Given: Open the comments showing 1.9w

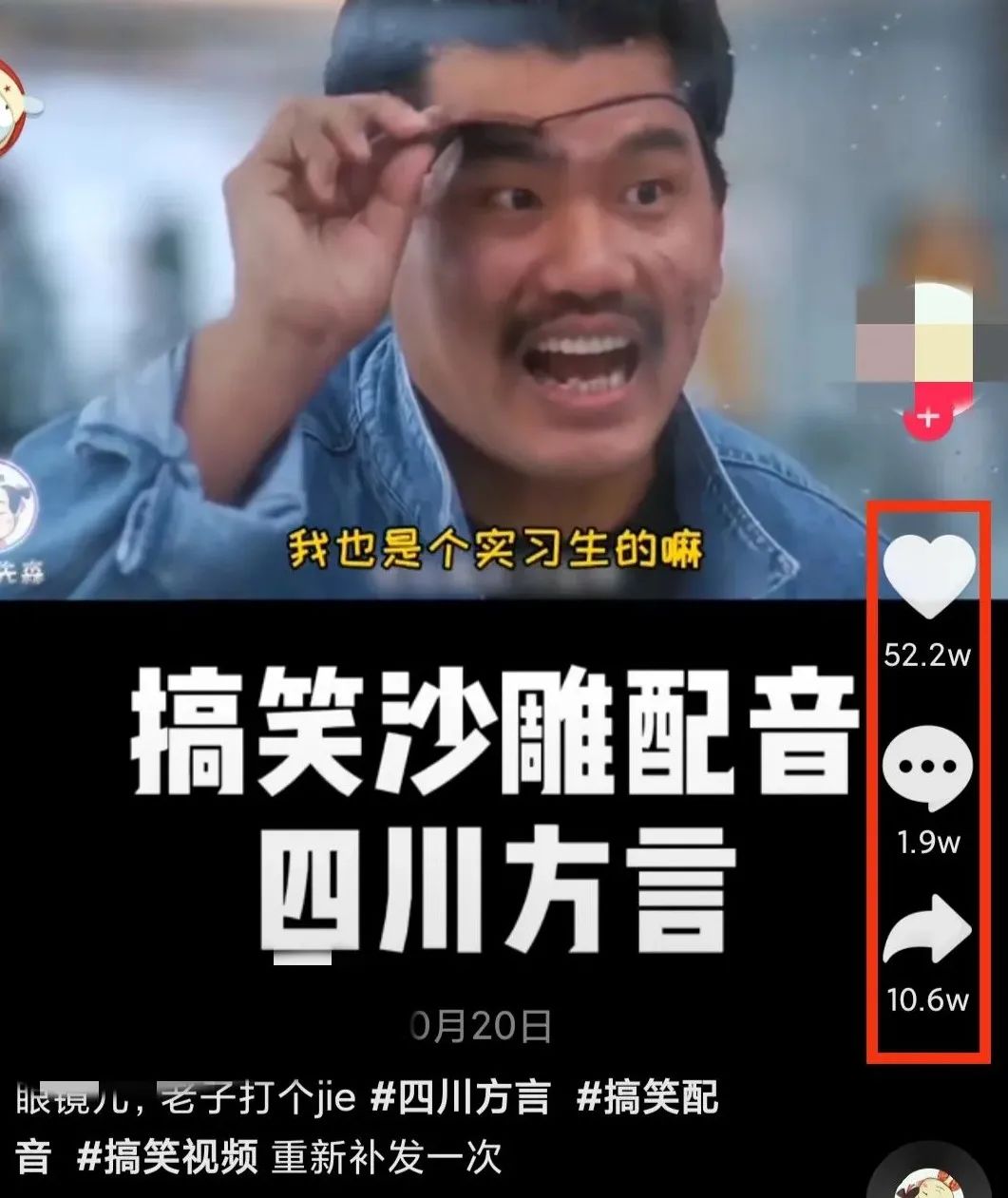Looking at the screenshot, I should coord(927,768).
